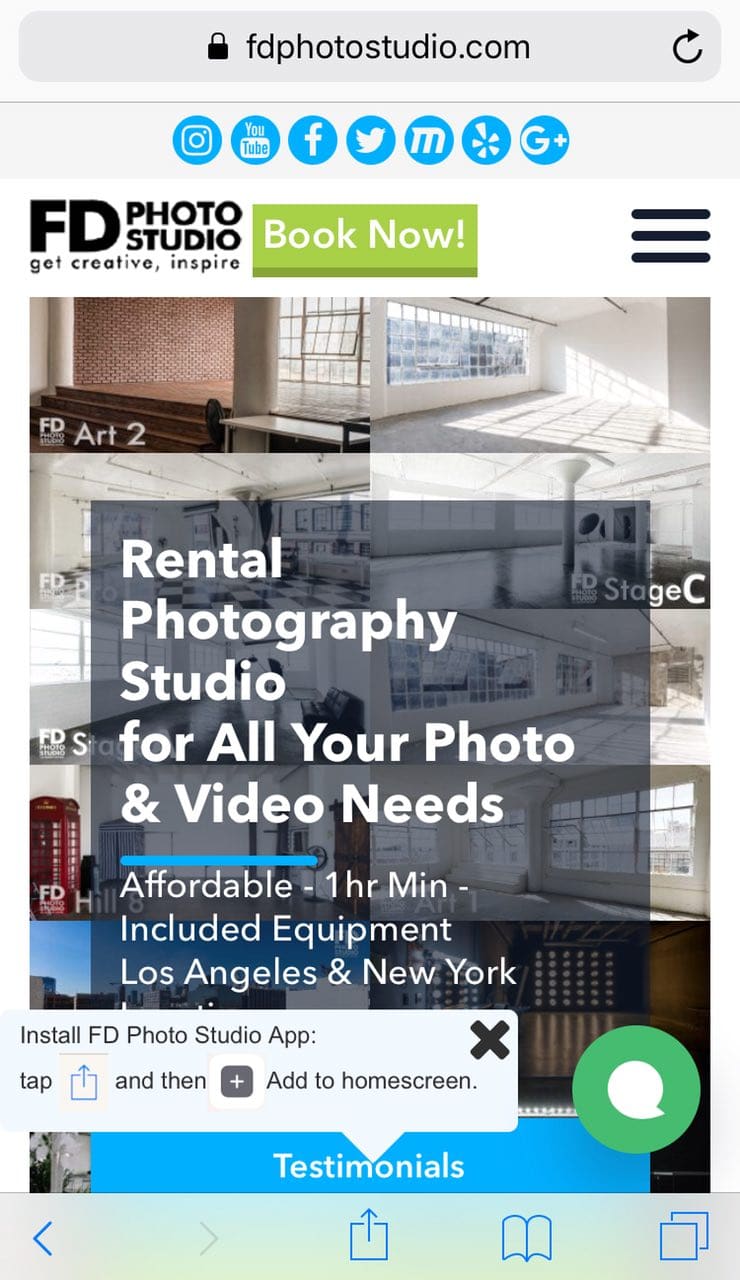Visit the Facebook page icon
This screenshot has width=740, height=1280.
(x=313, y=140)
